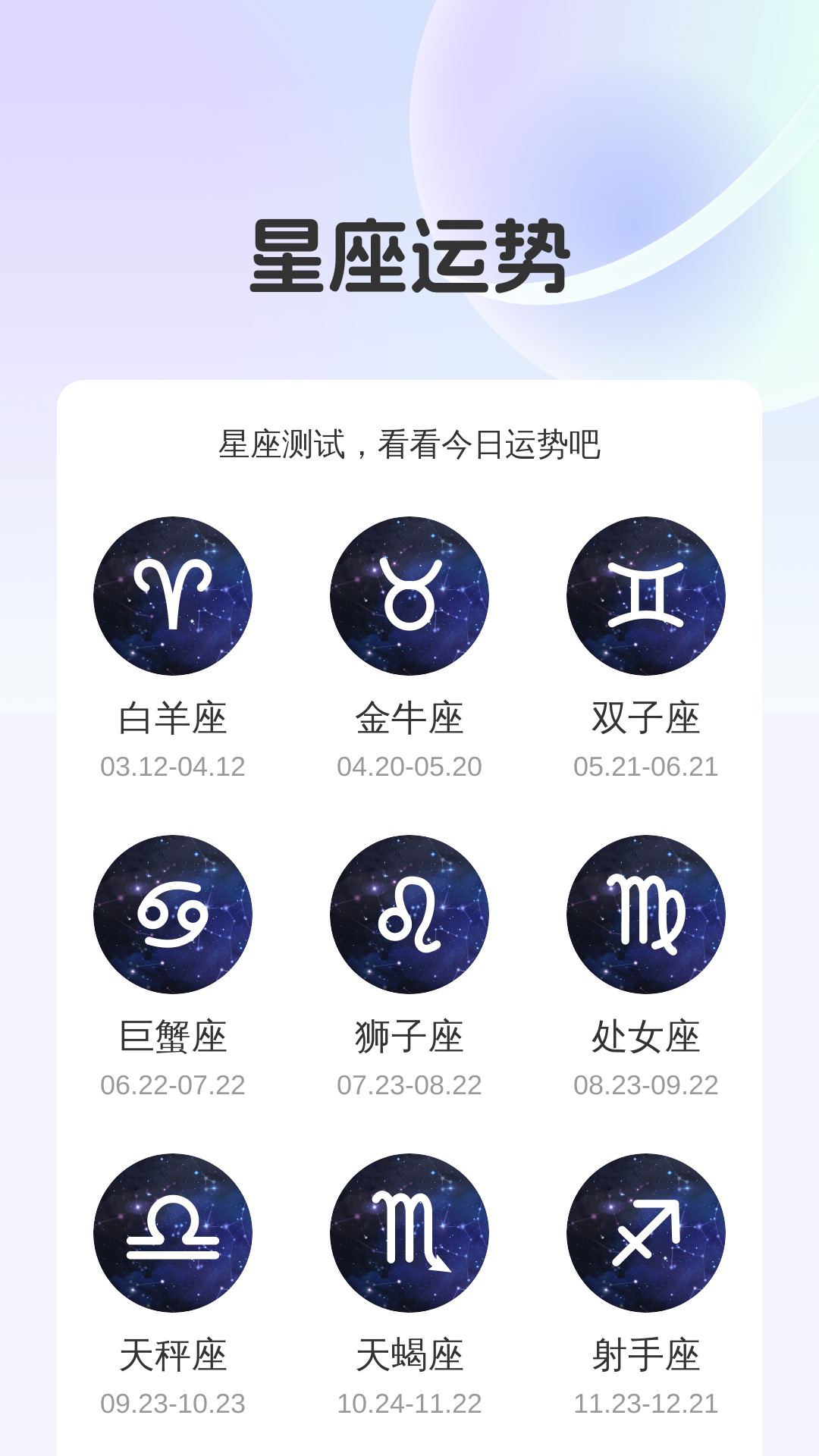Open 白羊座 via its name label
819x1456 pixels.
pos(173,717)
